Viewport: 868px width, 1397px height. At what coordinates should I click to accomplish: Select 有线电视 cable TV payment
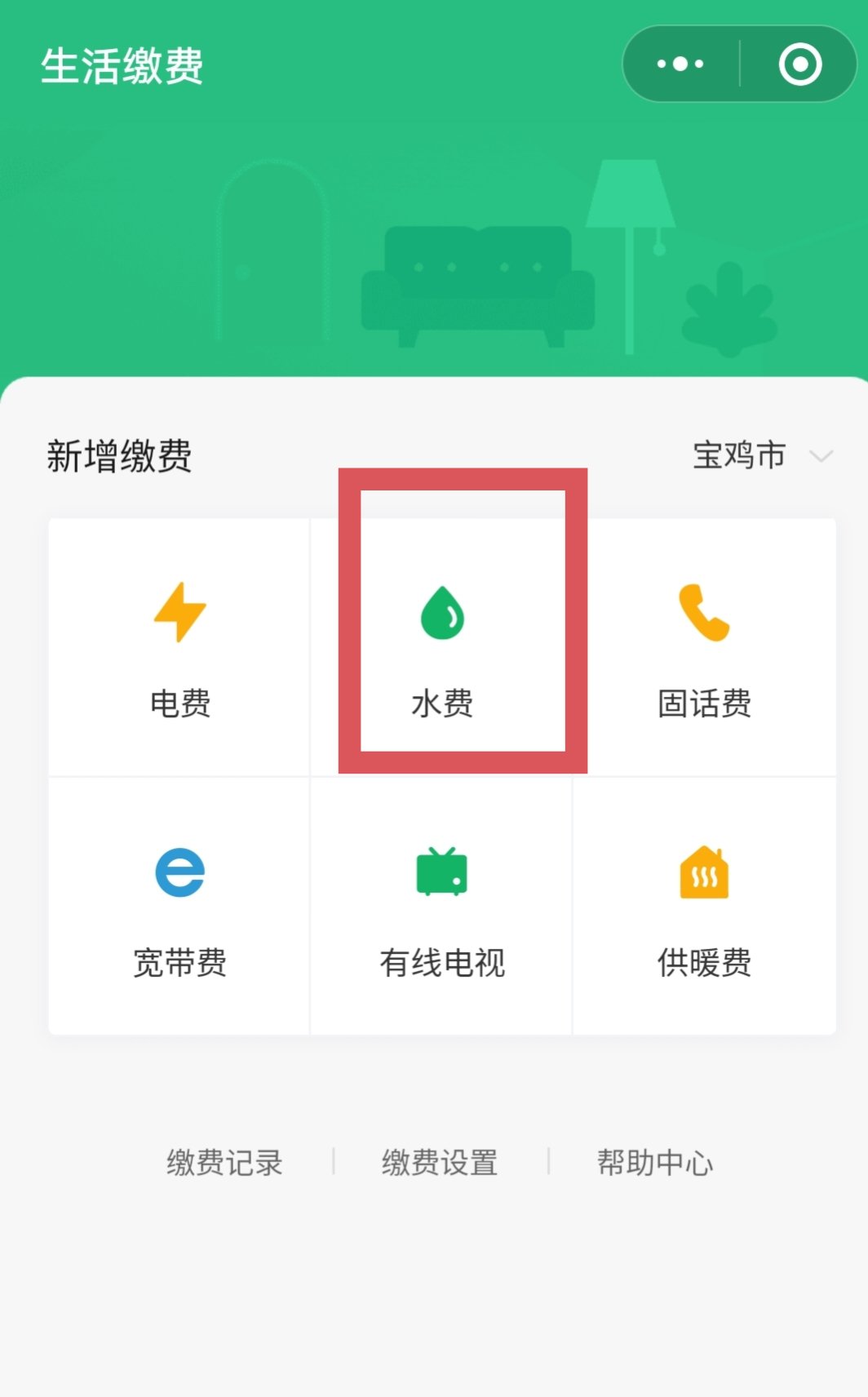pos(442,907)
